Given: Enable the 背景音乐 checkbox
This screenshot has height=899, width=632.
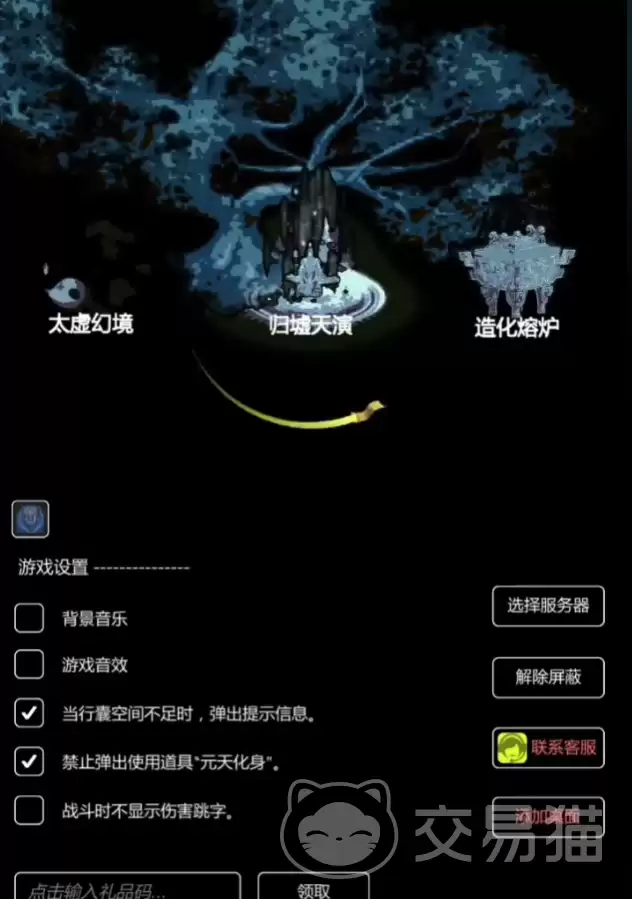Looking at the screenshot, I should [29, 618].
